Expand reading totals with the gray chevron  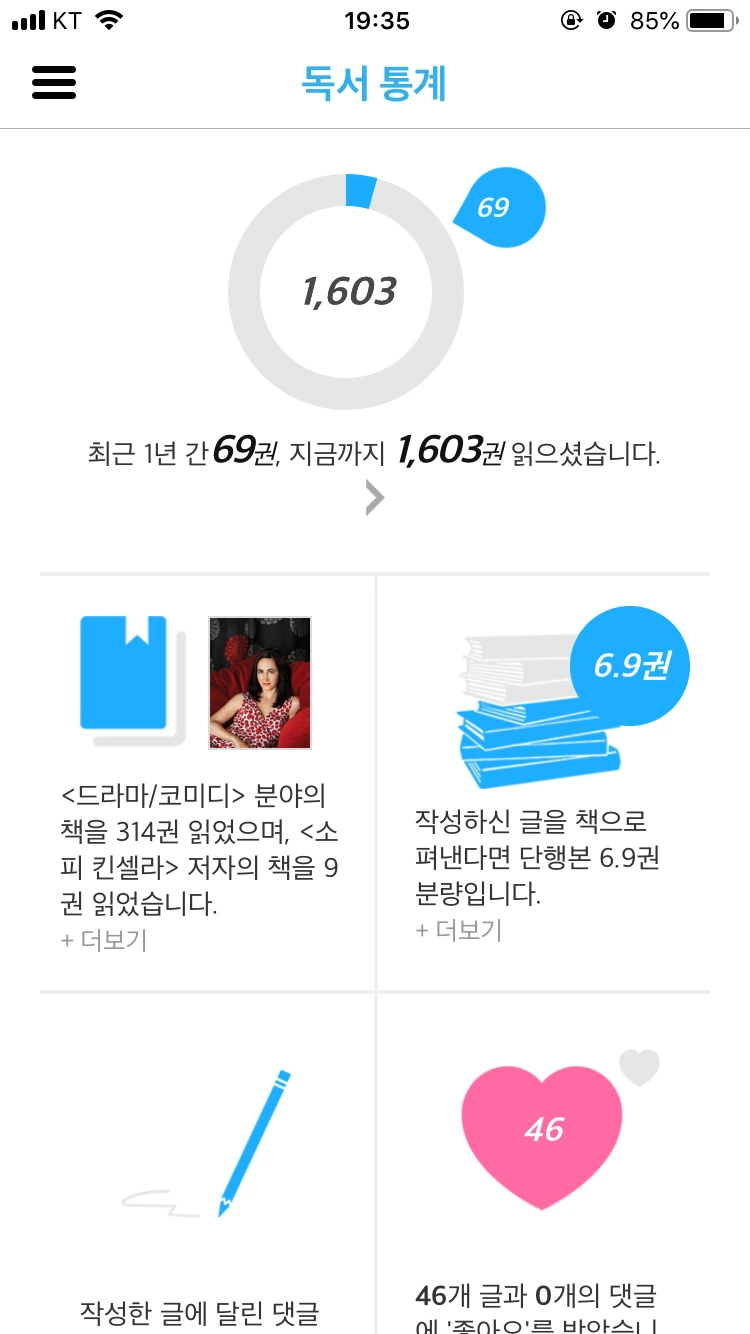coord(375,497)
